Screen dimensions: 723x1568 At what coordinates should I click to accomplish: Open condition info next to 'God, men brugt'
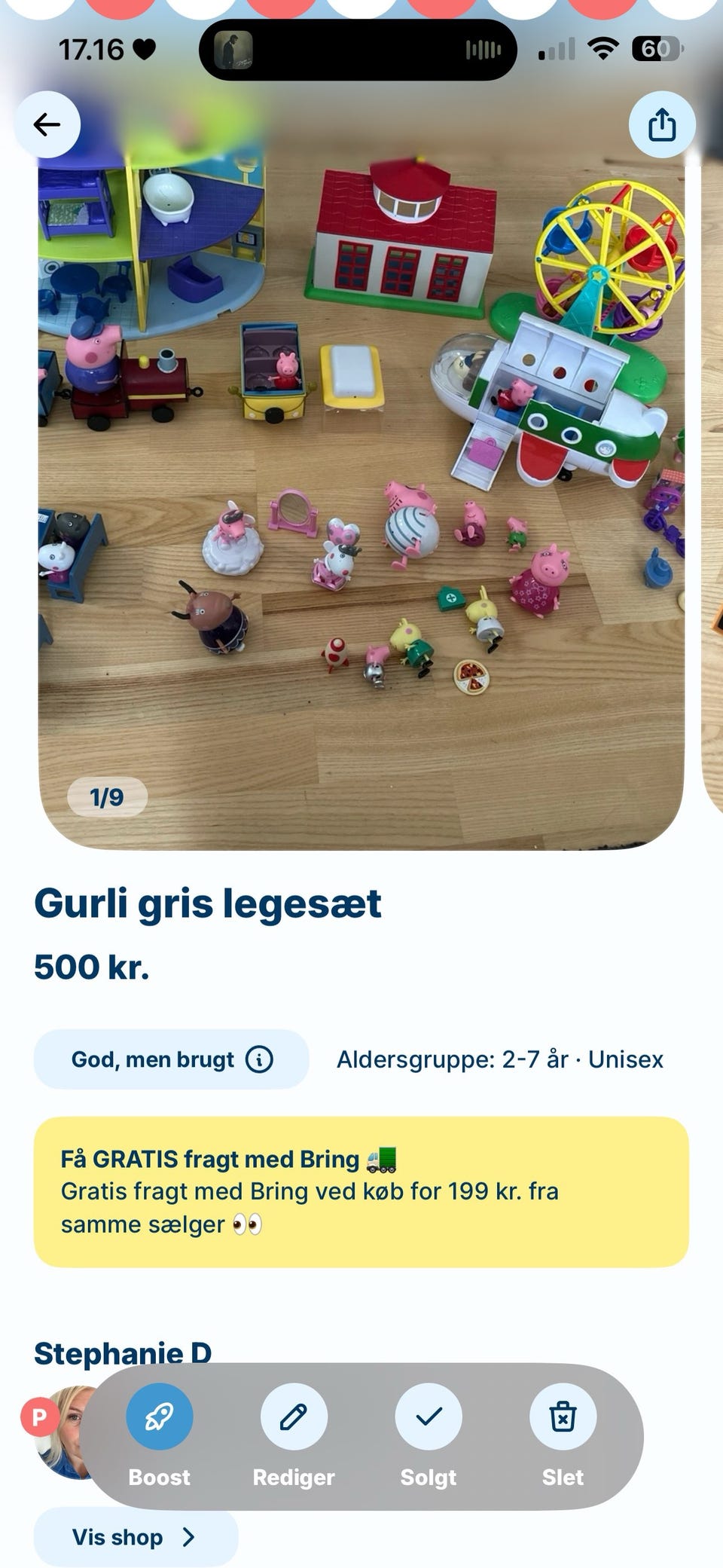259,1059
